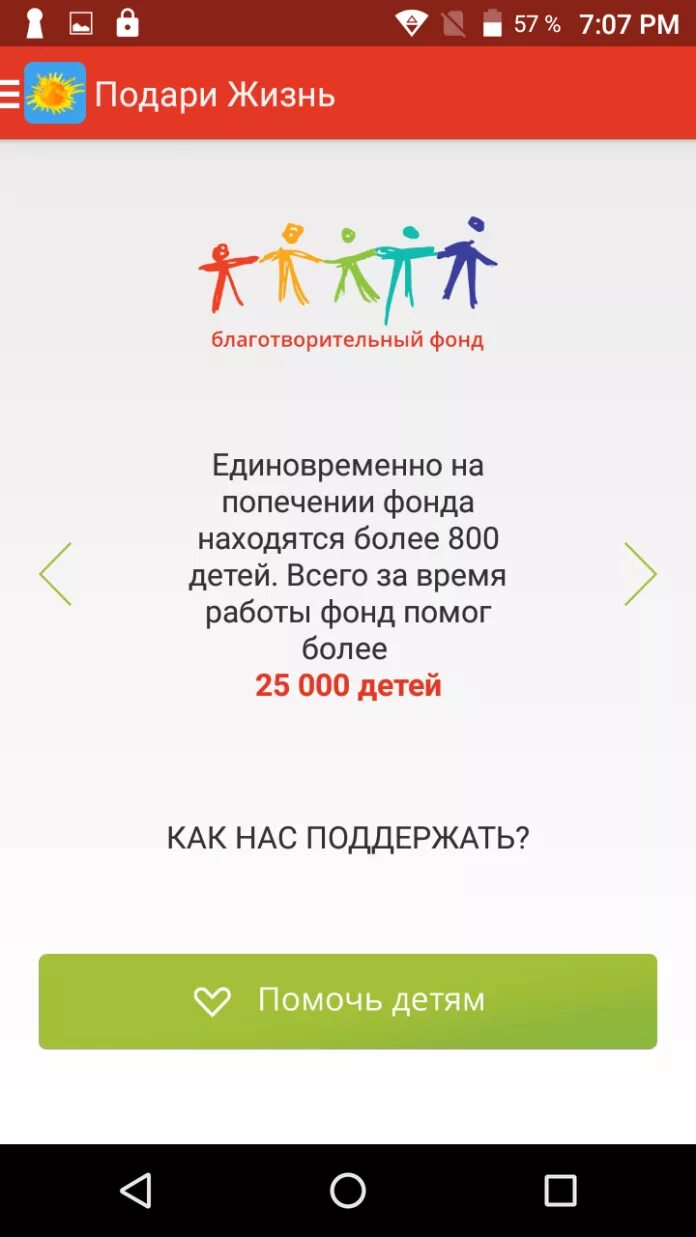Go back using the system back button
This screenshot has height=1237, width=696.
(x=135, y=1190)
